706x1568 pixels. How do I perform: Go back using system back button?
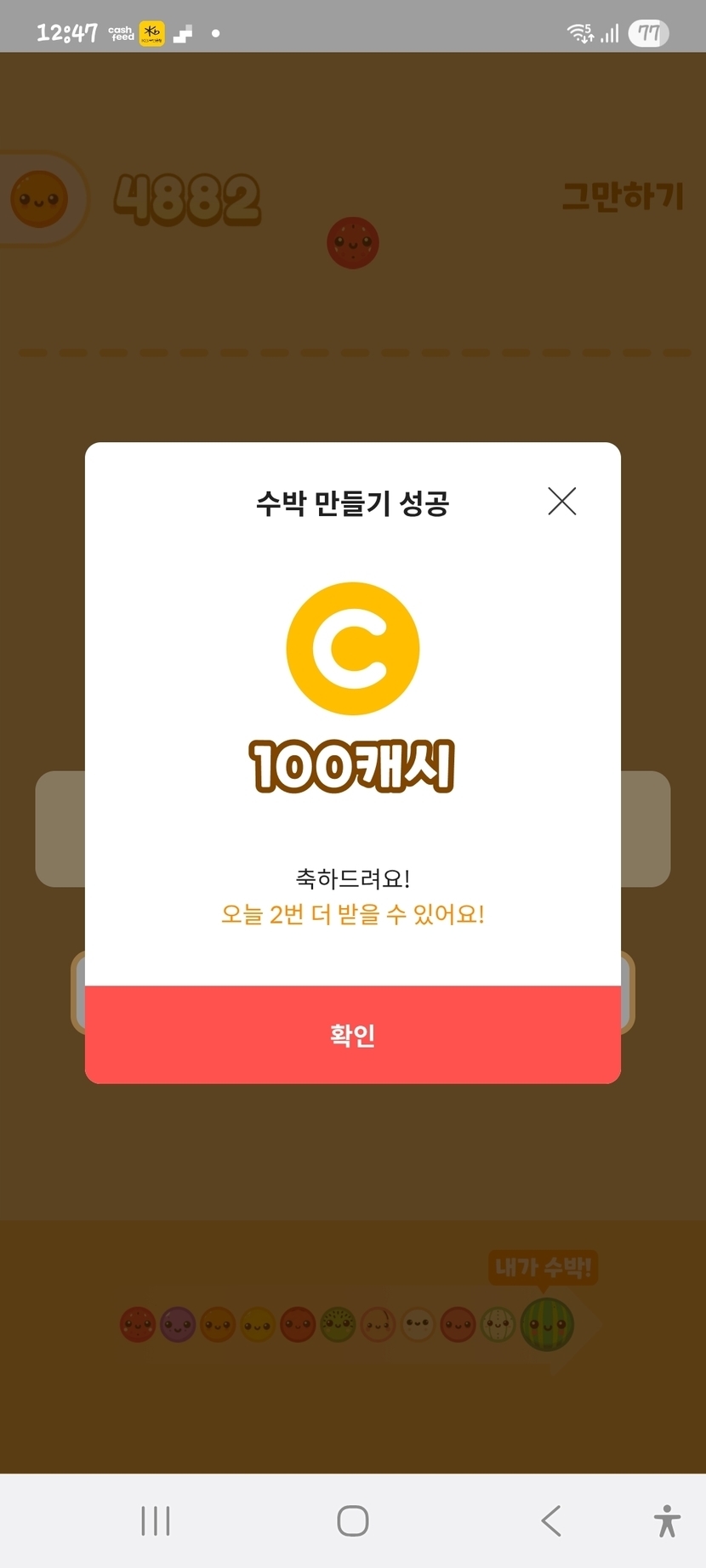(x=551, y=1520)
